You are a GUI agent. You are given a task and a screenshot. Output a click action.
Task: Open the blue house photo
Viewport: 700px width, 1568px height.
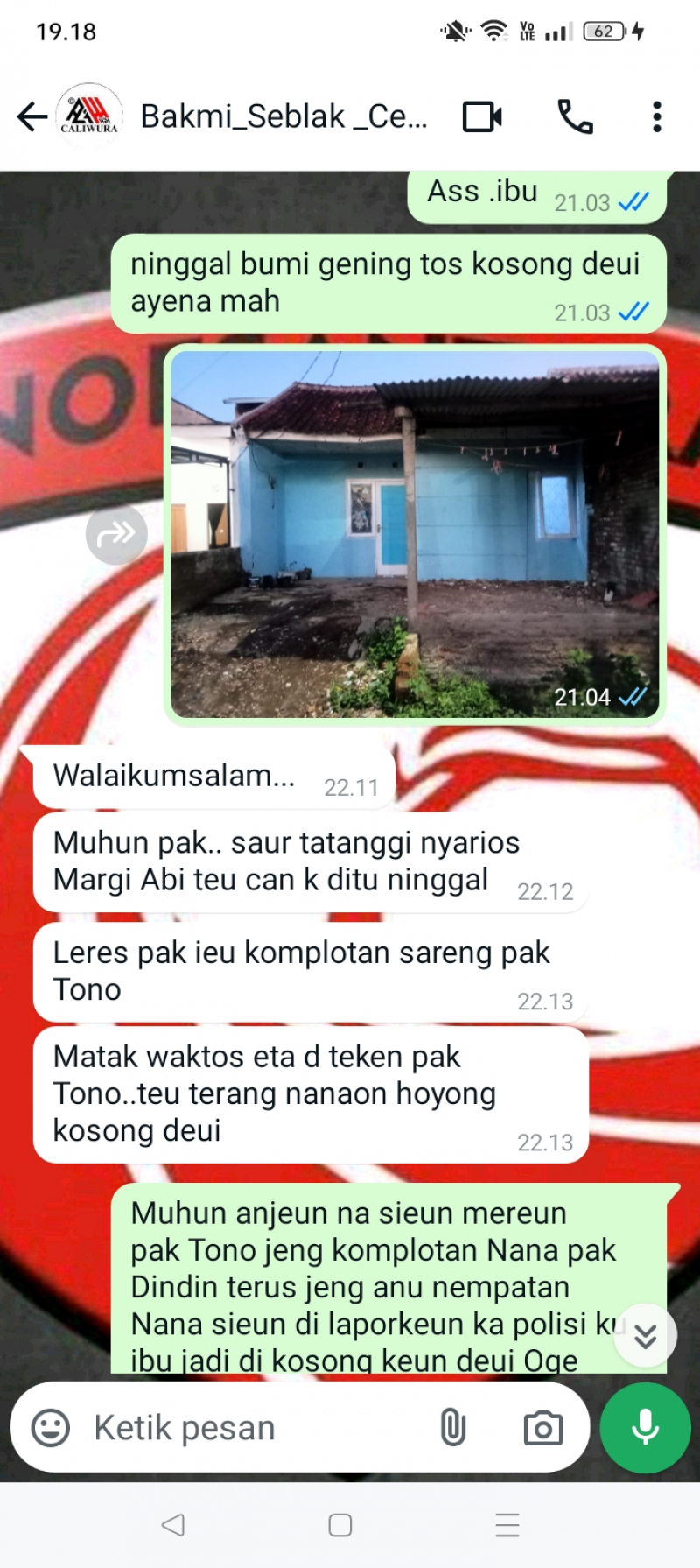pos(414,534)
